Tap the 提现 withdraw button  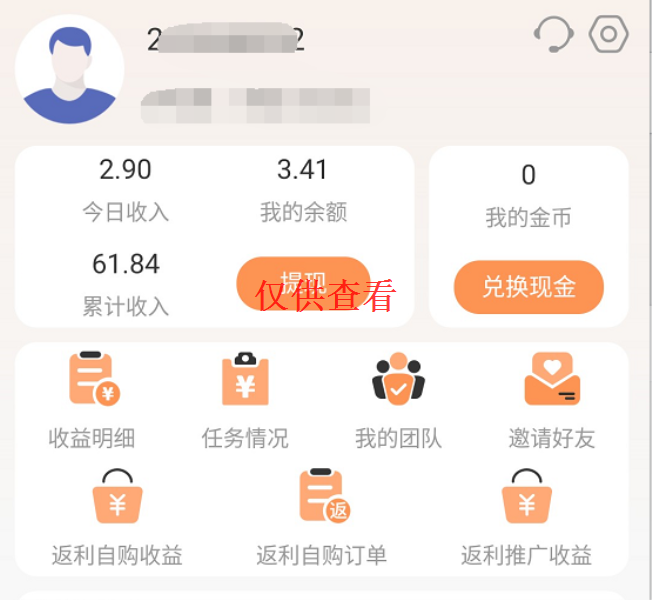(x=303, y=283)
